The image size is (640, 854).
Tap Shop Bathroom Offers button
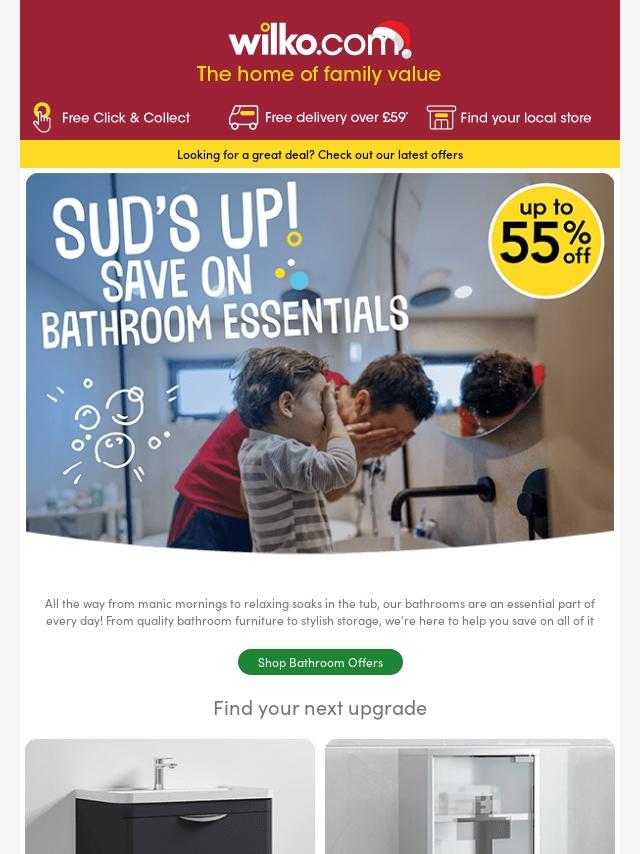pos(320,662)
